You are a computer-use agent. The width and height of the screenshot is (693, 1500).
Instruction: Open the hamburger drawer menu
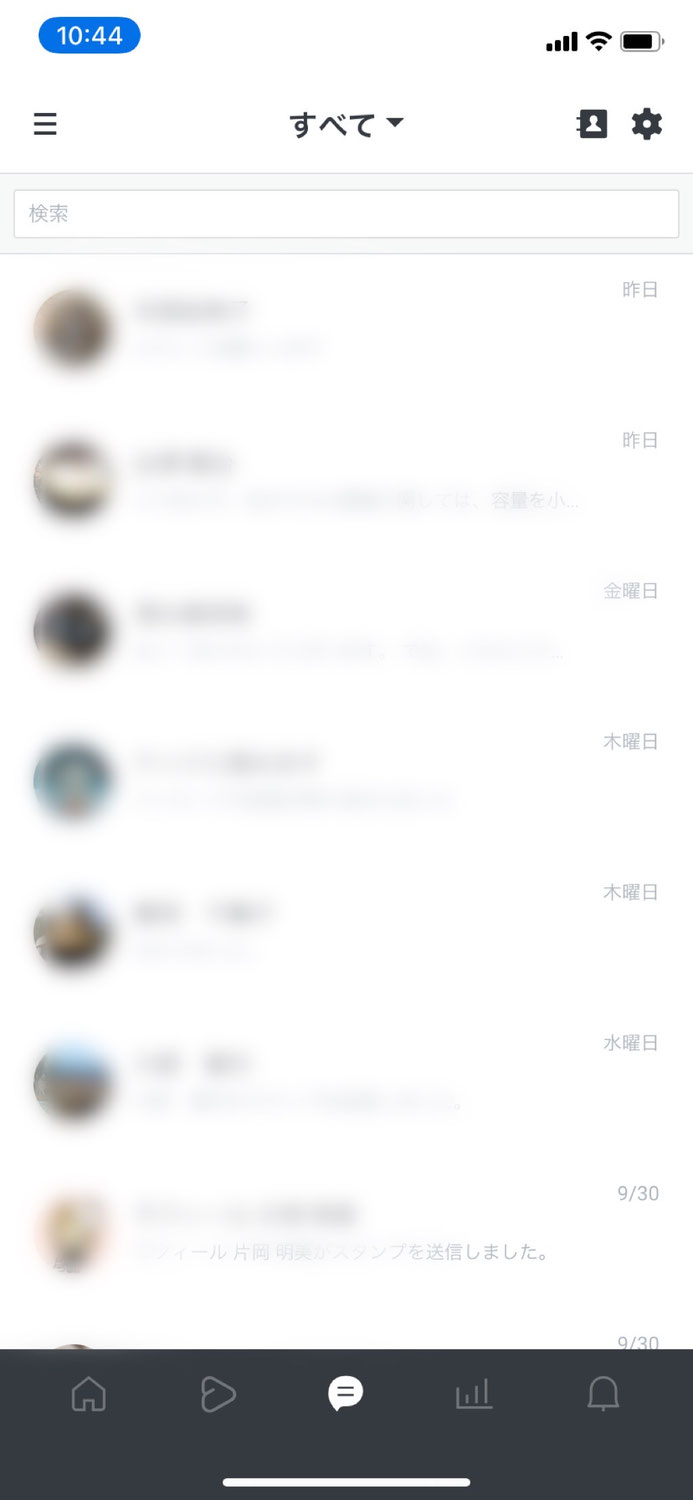pos(45,124)
